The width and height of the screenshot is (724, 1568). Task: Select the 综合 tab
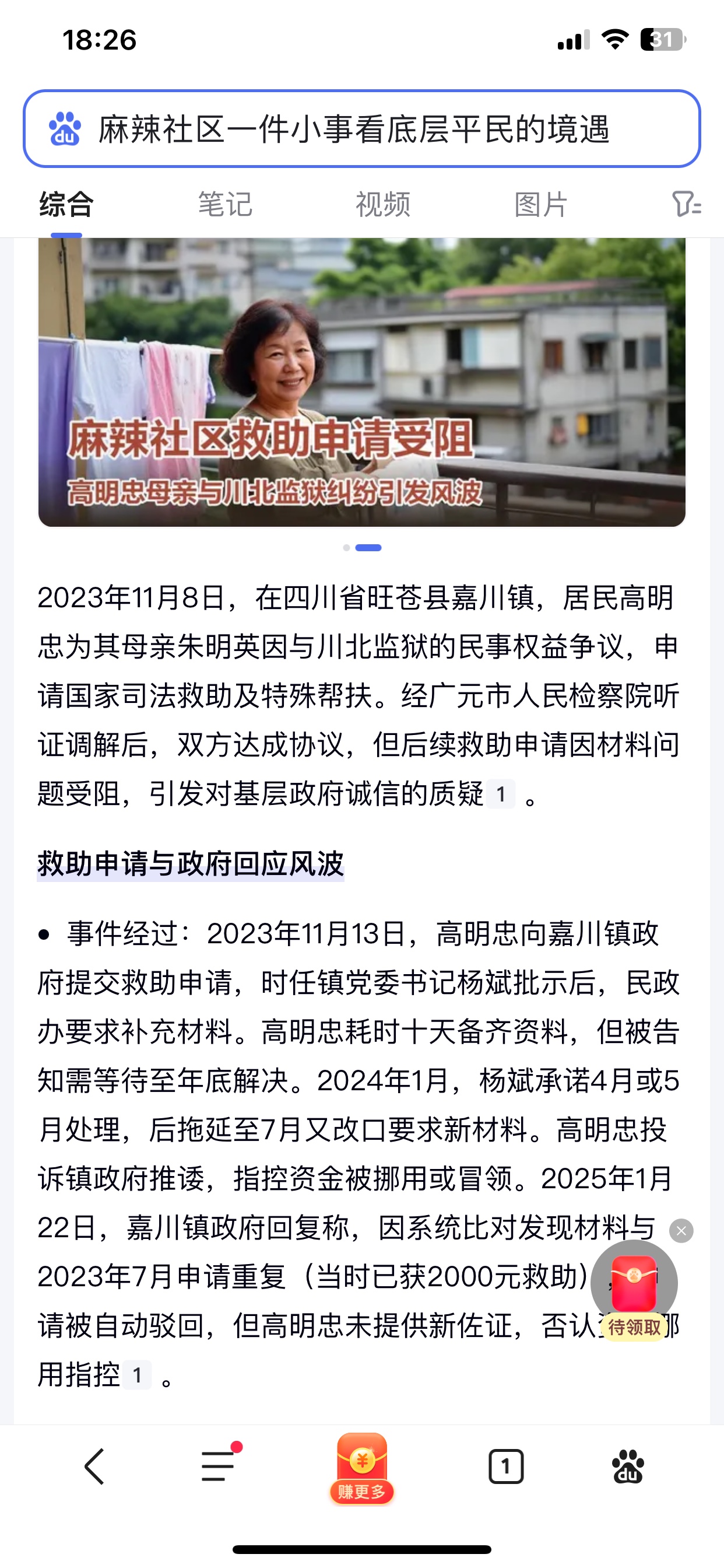coord(66,204)
